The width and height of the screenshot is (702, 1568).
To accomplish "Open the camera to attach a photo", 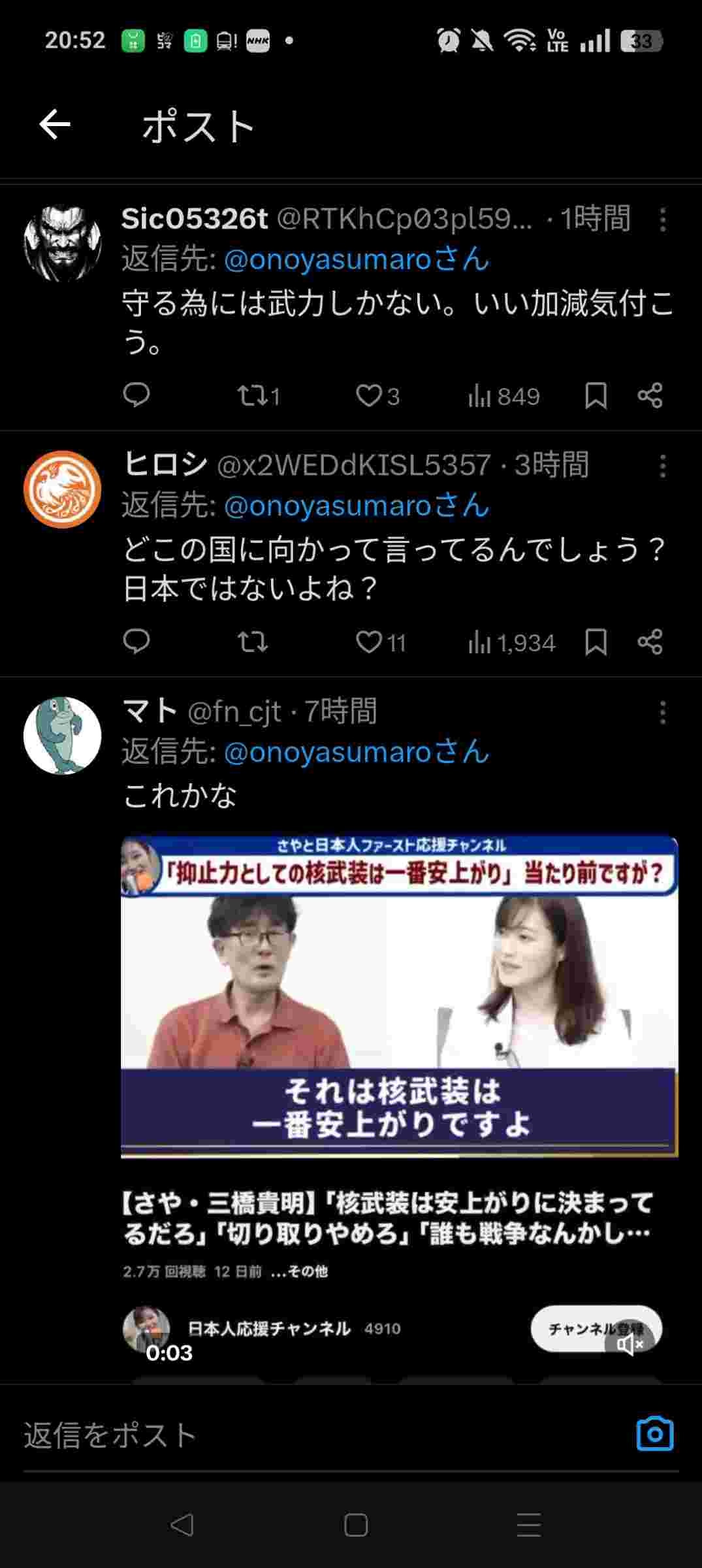I will point(654,1434).
